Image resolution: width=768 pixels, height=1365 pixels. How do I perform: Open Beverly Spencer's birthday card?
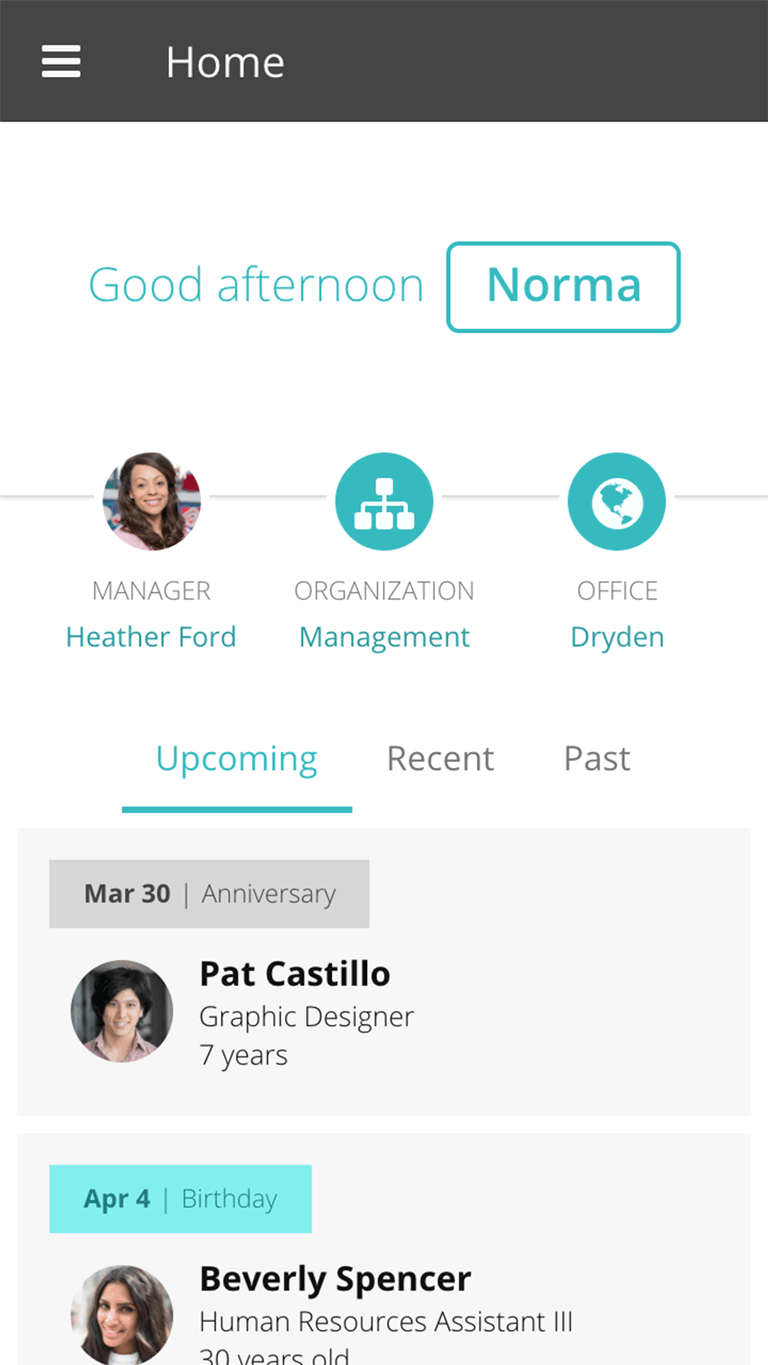coord(384,1249)
